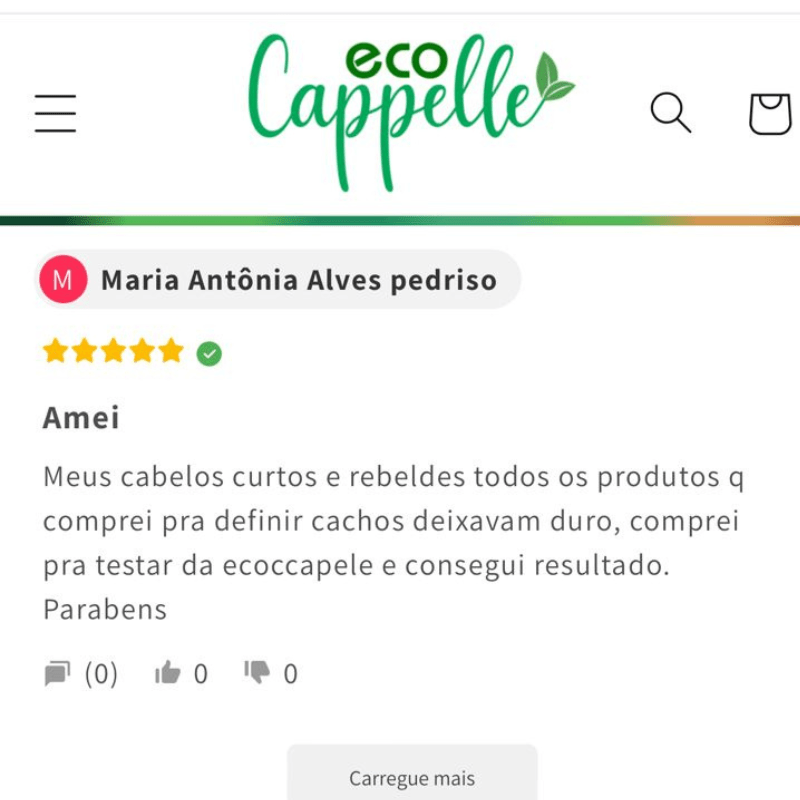Image resolution: width=800 pixels, height=800 pixels.
Task: Like Maria Antônia's review
Action: (168, 674)
